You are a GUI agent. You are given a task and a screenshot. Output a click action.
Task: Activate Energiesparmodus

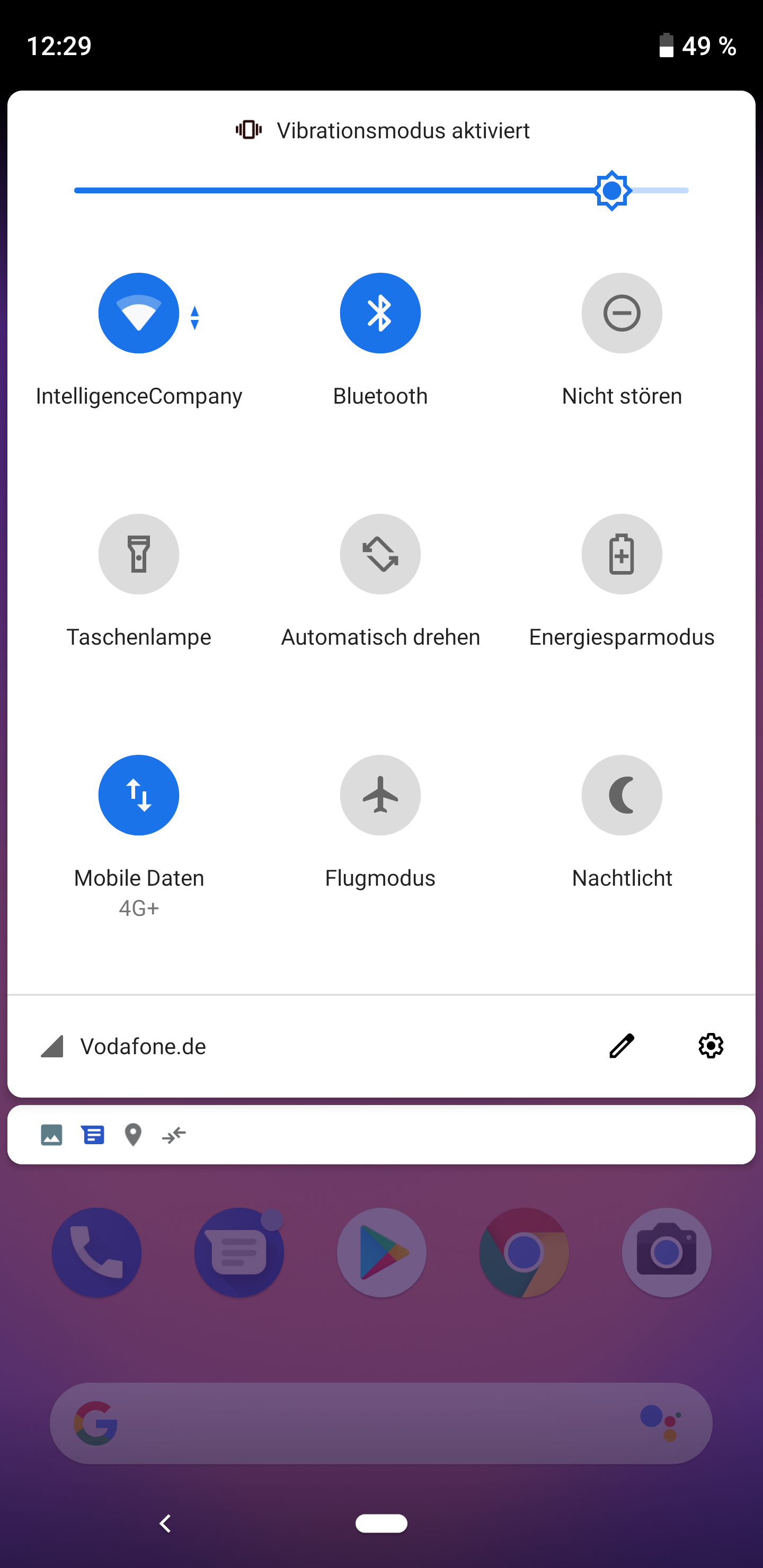click(621, 554)
